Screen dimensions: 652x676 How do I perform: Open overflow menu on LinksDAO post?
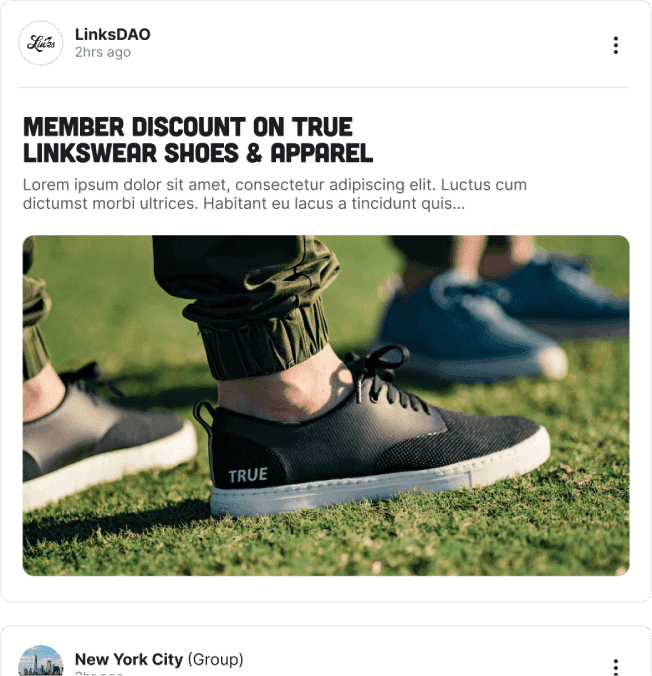coord(615,45)
